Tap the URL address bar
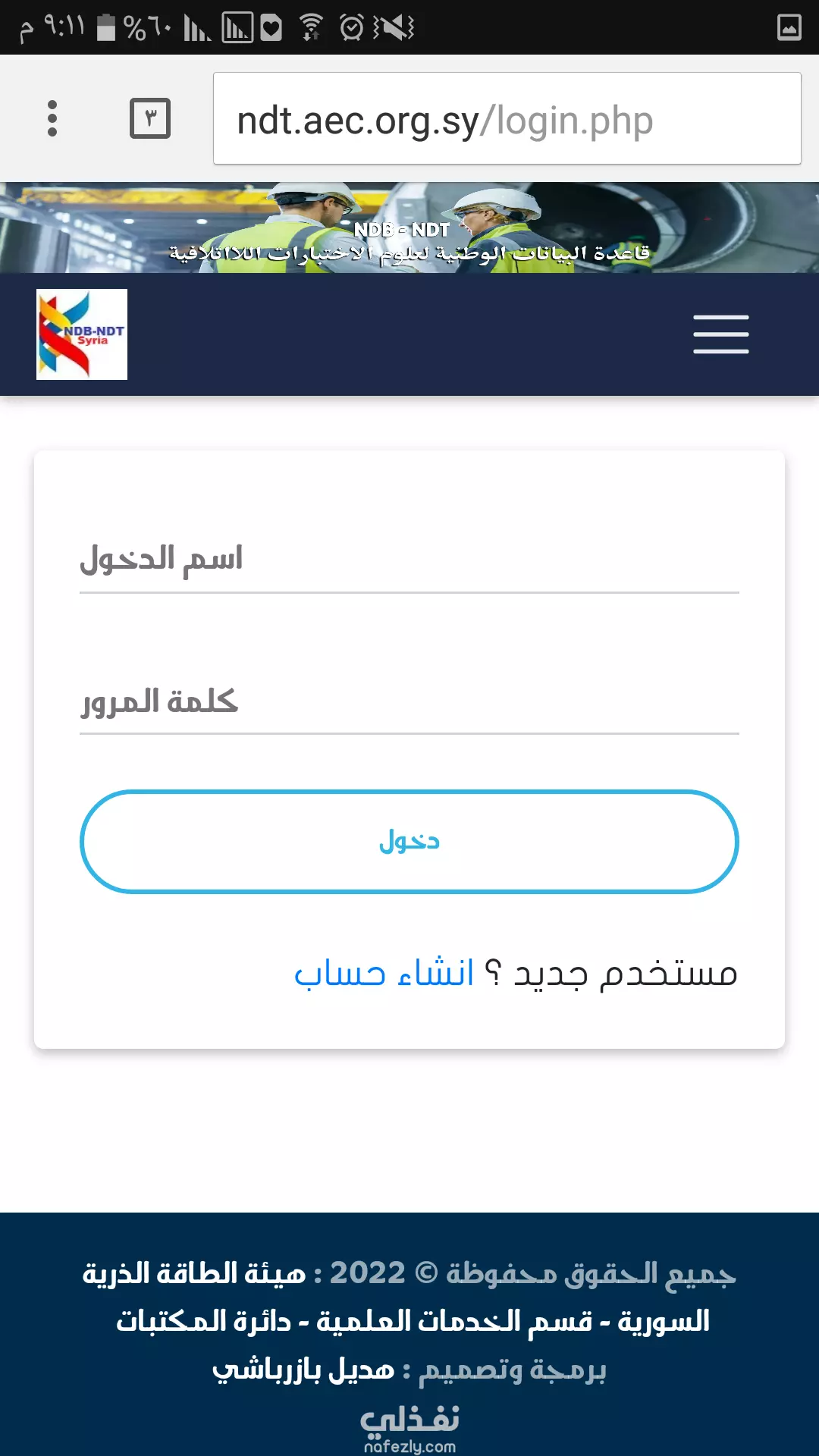 [x=507, y=118]
